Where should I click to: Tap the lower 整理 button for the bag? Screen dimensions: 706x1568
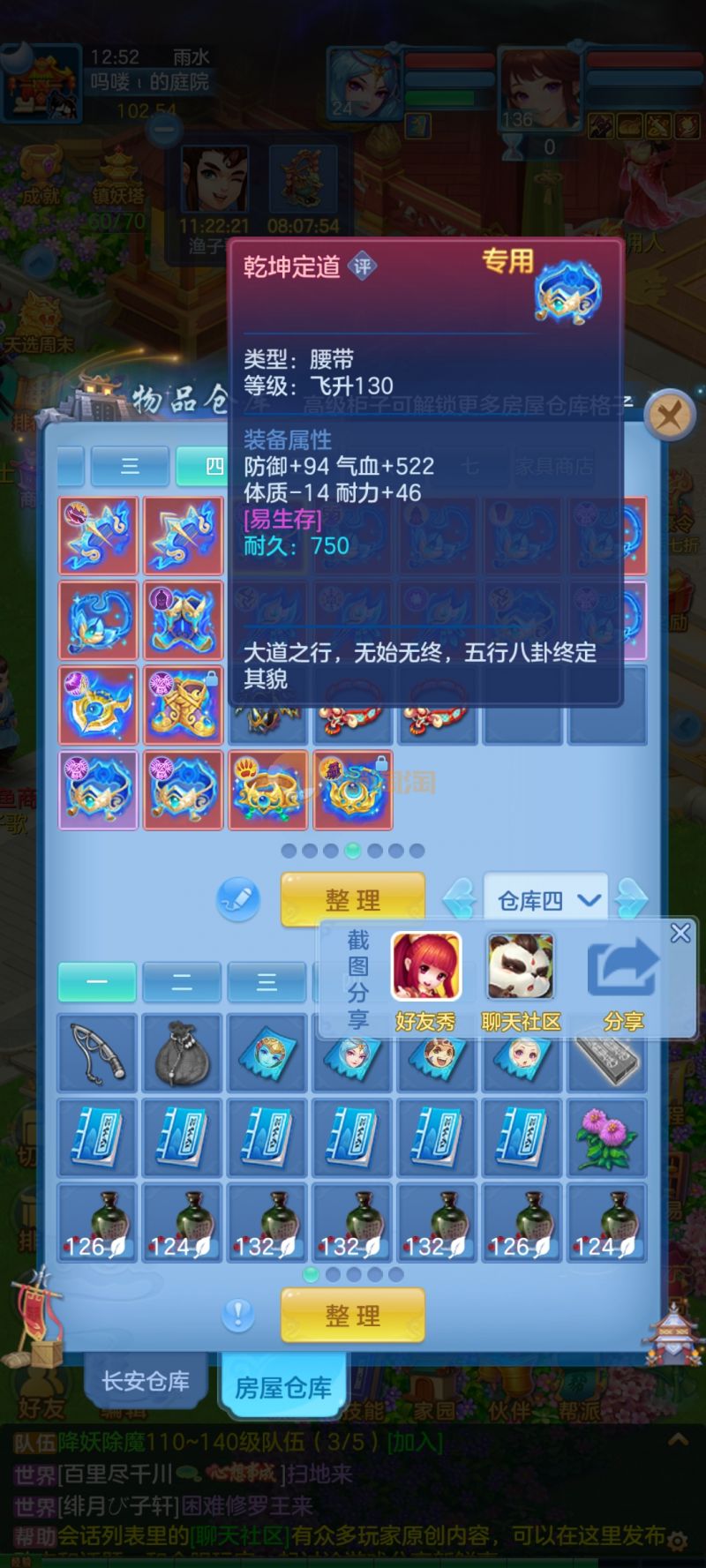pos(353,1315)
